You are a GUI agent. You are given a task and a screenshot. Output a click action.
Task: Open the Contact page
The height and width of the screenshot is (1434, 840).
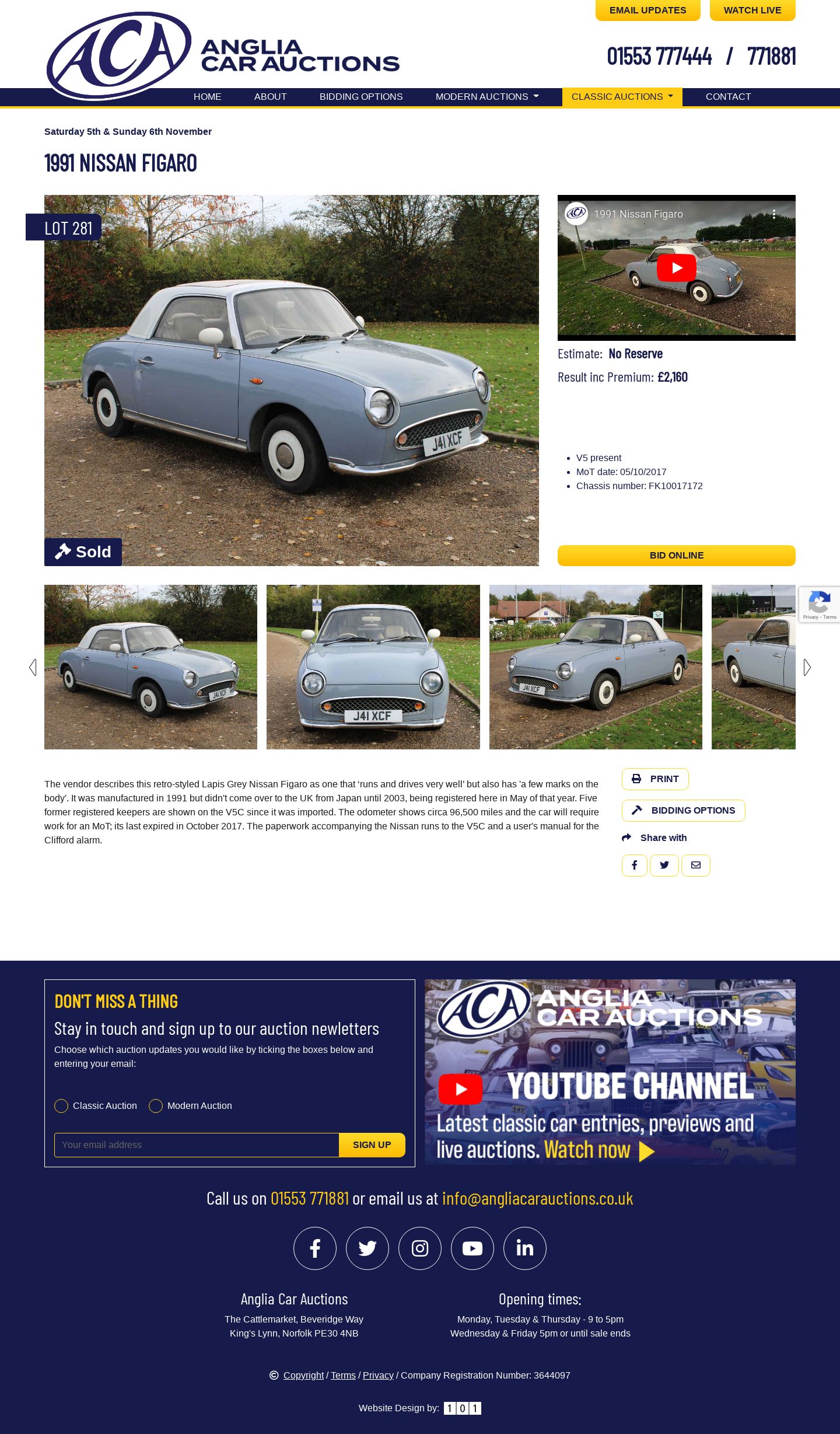tap(728, 97)
